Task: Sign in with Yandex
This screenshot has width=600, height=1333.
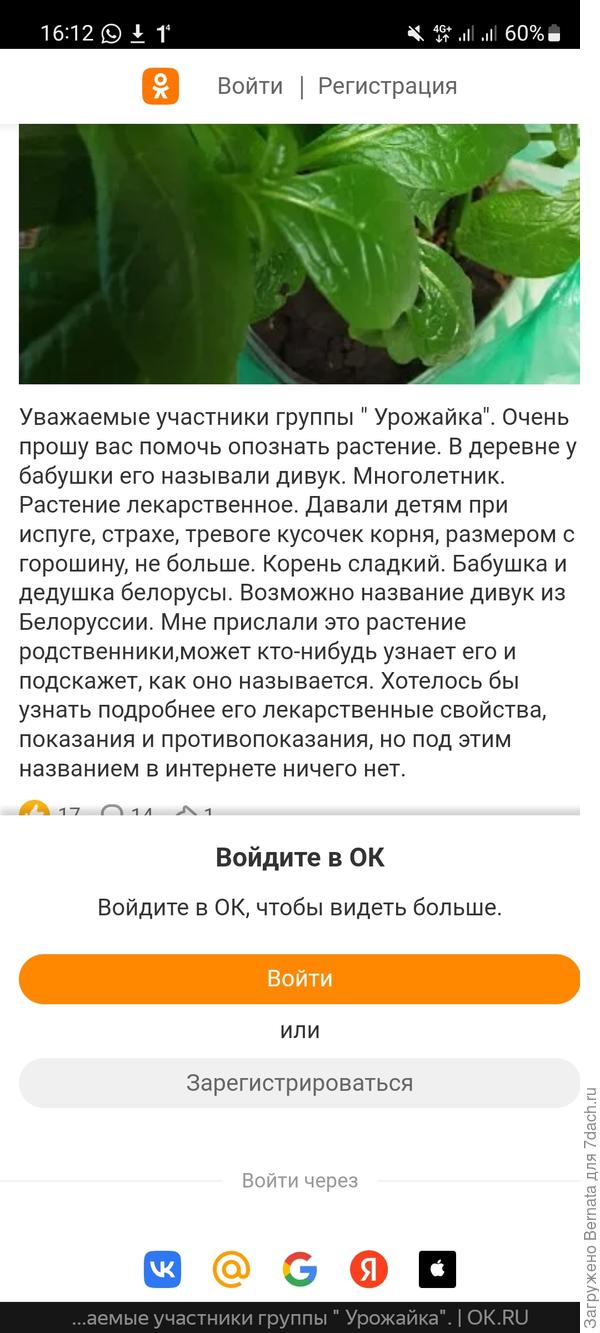Action: coord(368,1269)
